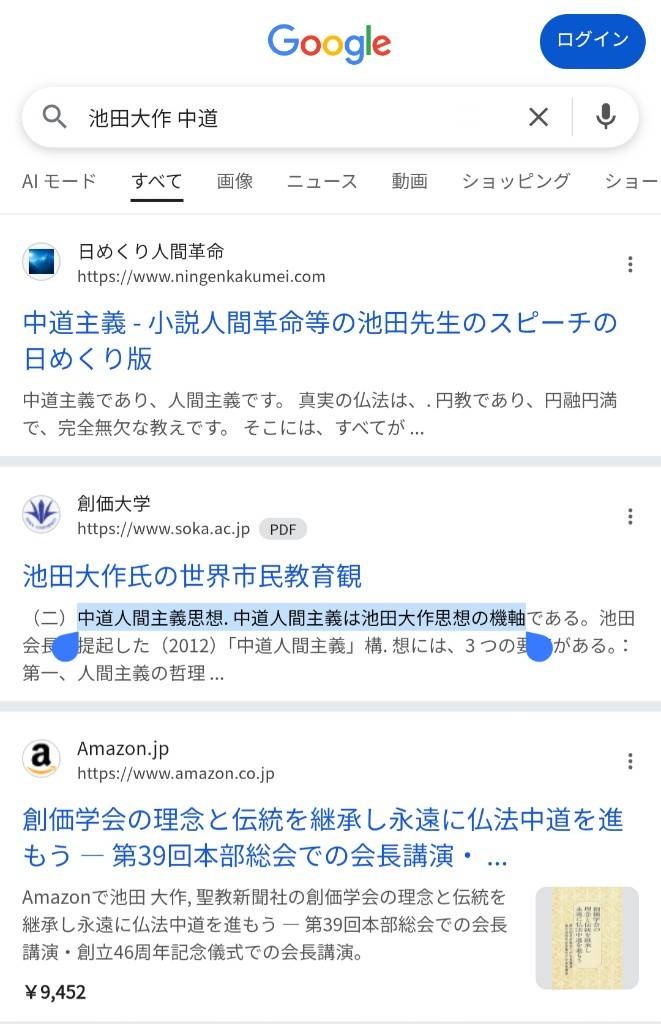Screen dimensions: 661x1024
Task: Open the Amazon 創価学会の理念と伝統 result
Action: coord(322,838)
